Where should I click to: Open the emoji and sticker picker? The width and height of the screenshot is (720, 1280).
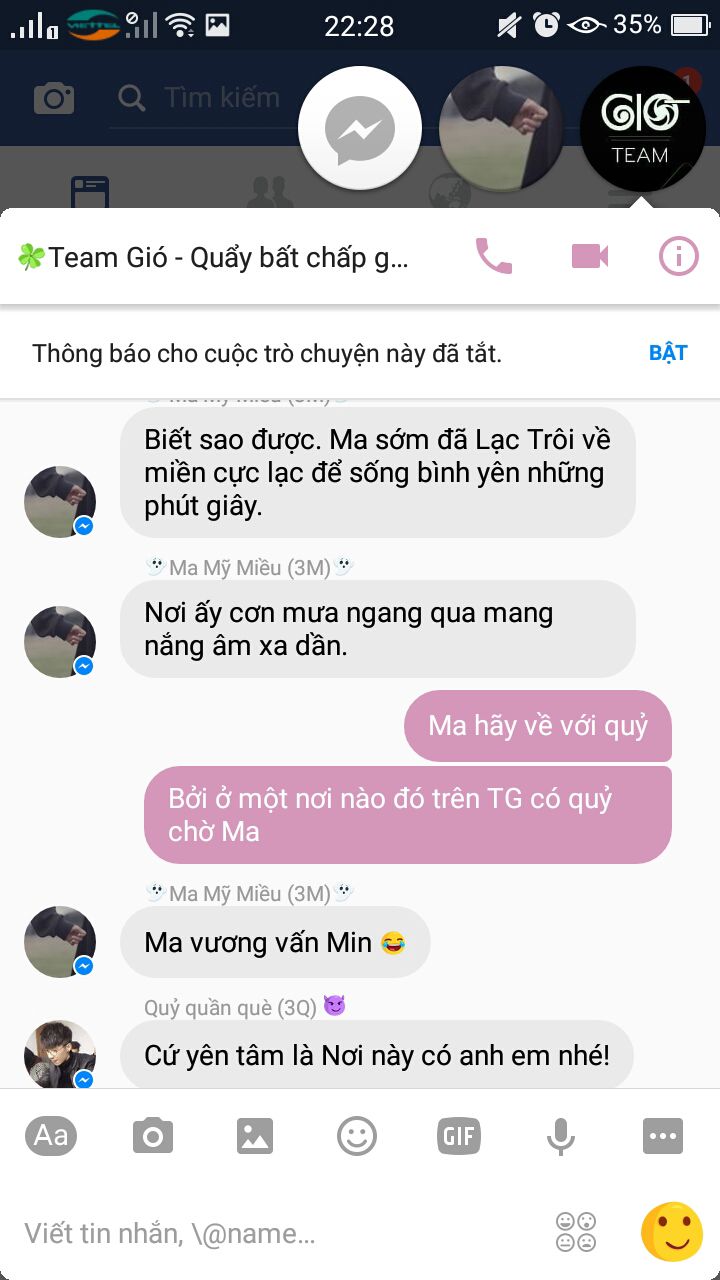[357, 1136]
